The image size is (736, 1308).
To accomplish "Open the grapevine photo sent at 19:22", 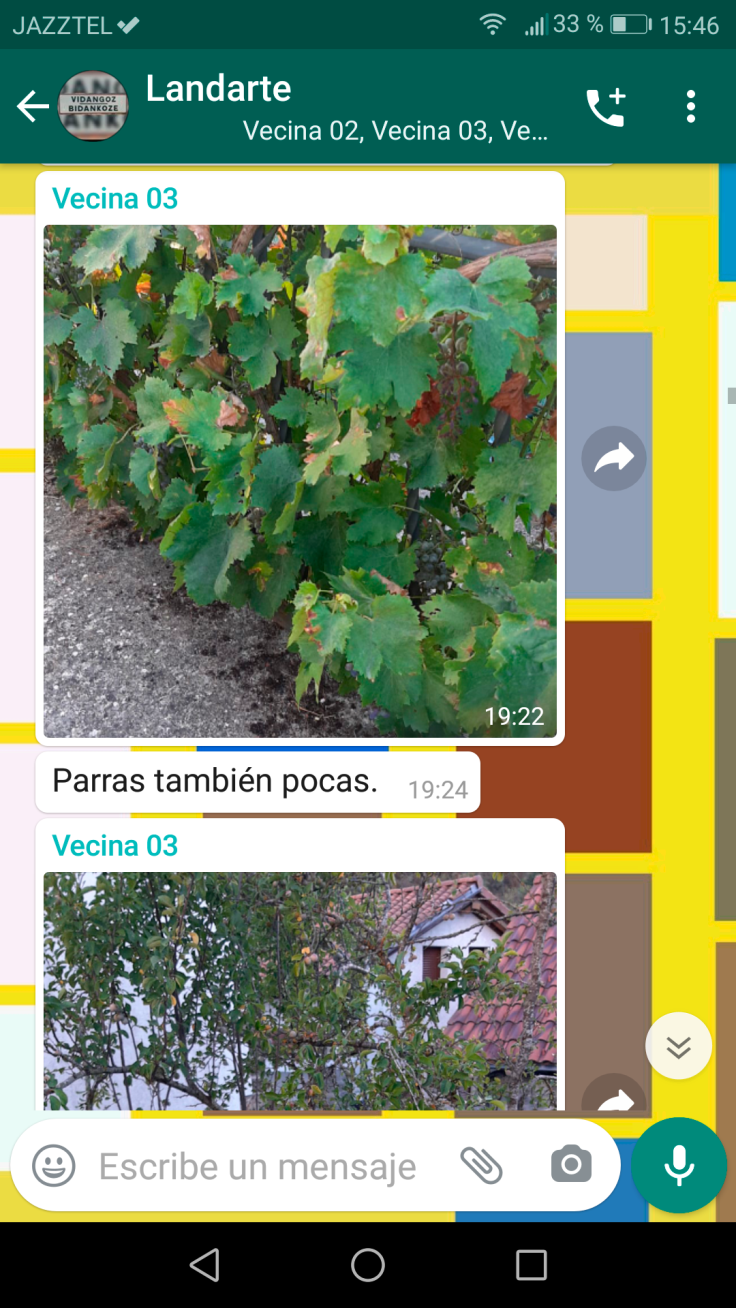I will (x=300, y=480).
